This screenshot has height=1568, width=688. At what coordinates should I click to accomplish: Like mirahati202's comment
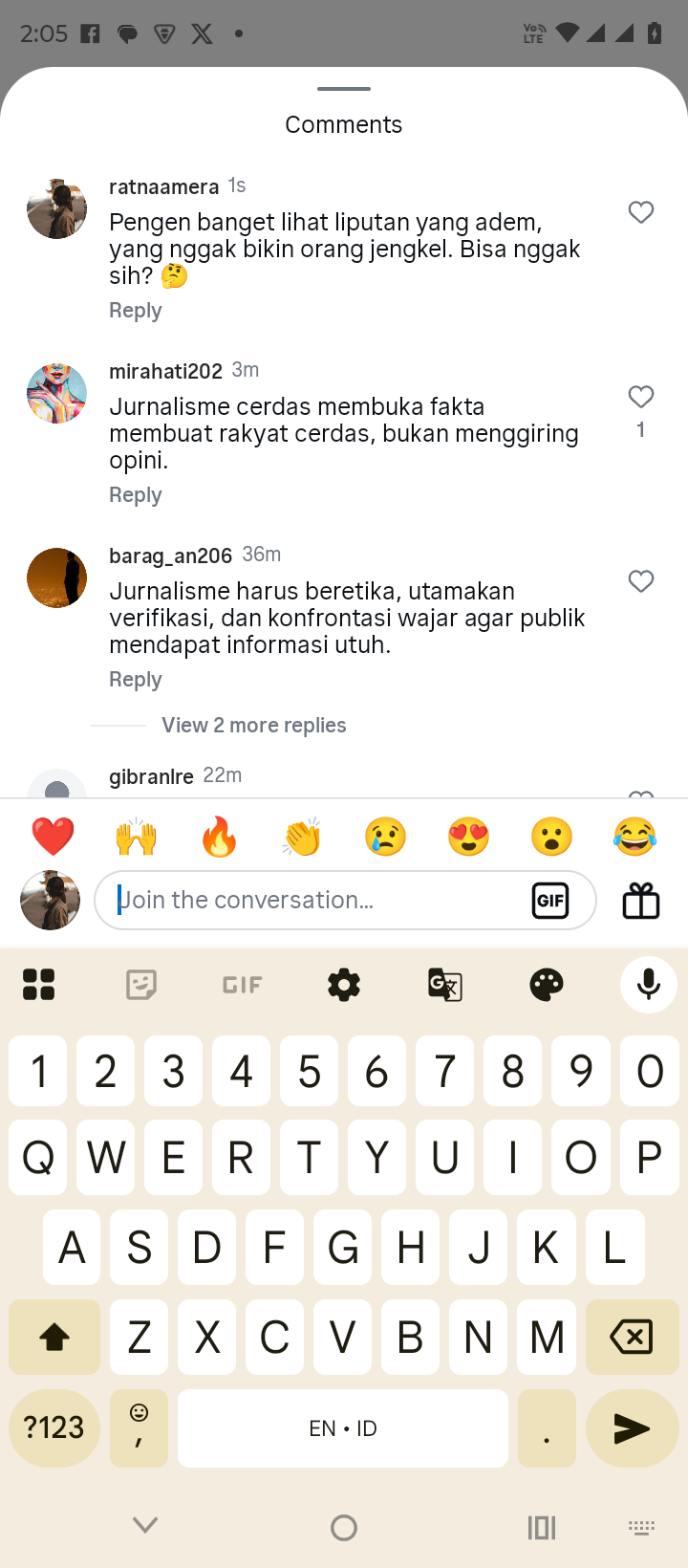point(641,397)
